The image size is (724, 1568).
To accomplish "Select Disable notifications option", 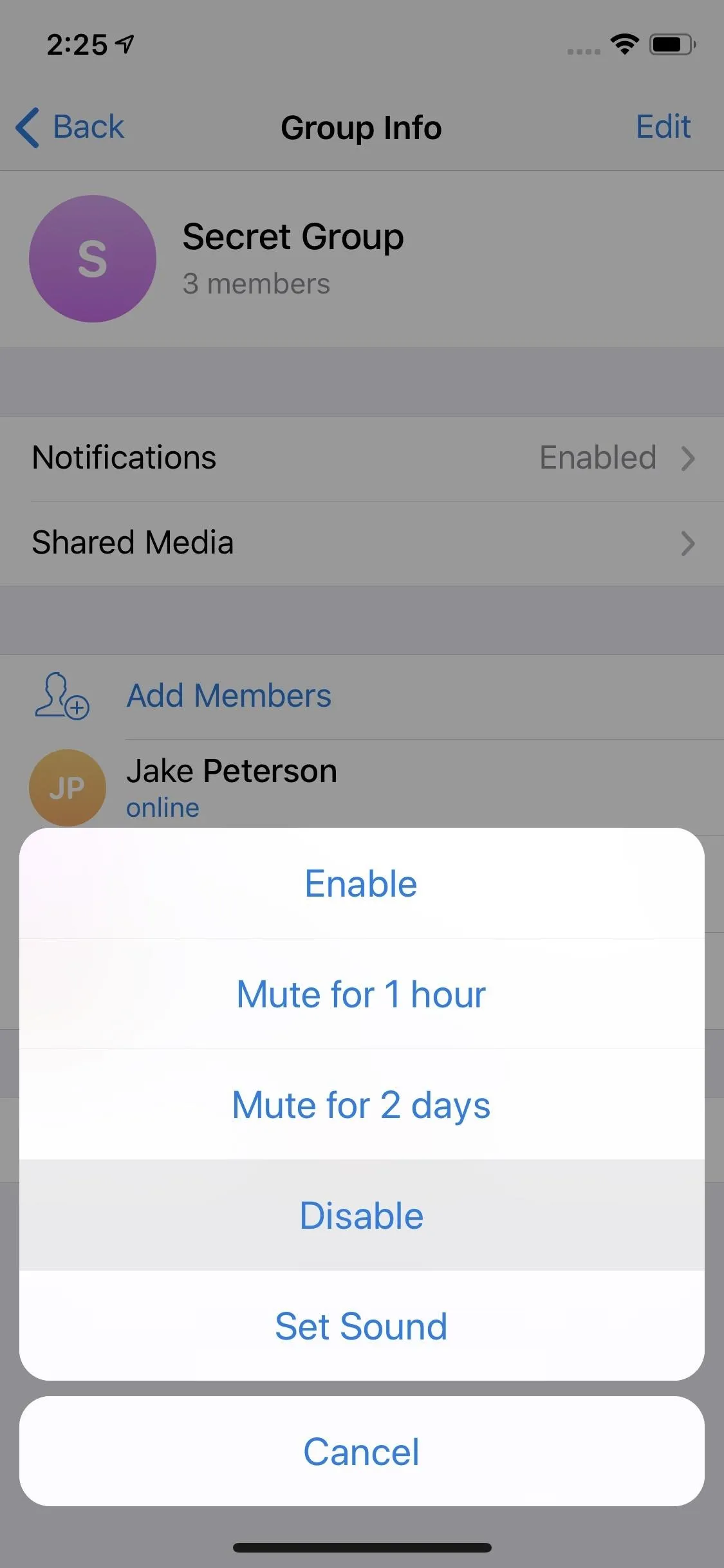I will tap(362, 1215).
